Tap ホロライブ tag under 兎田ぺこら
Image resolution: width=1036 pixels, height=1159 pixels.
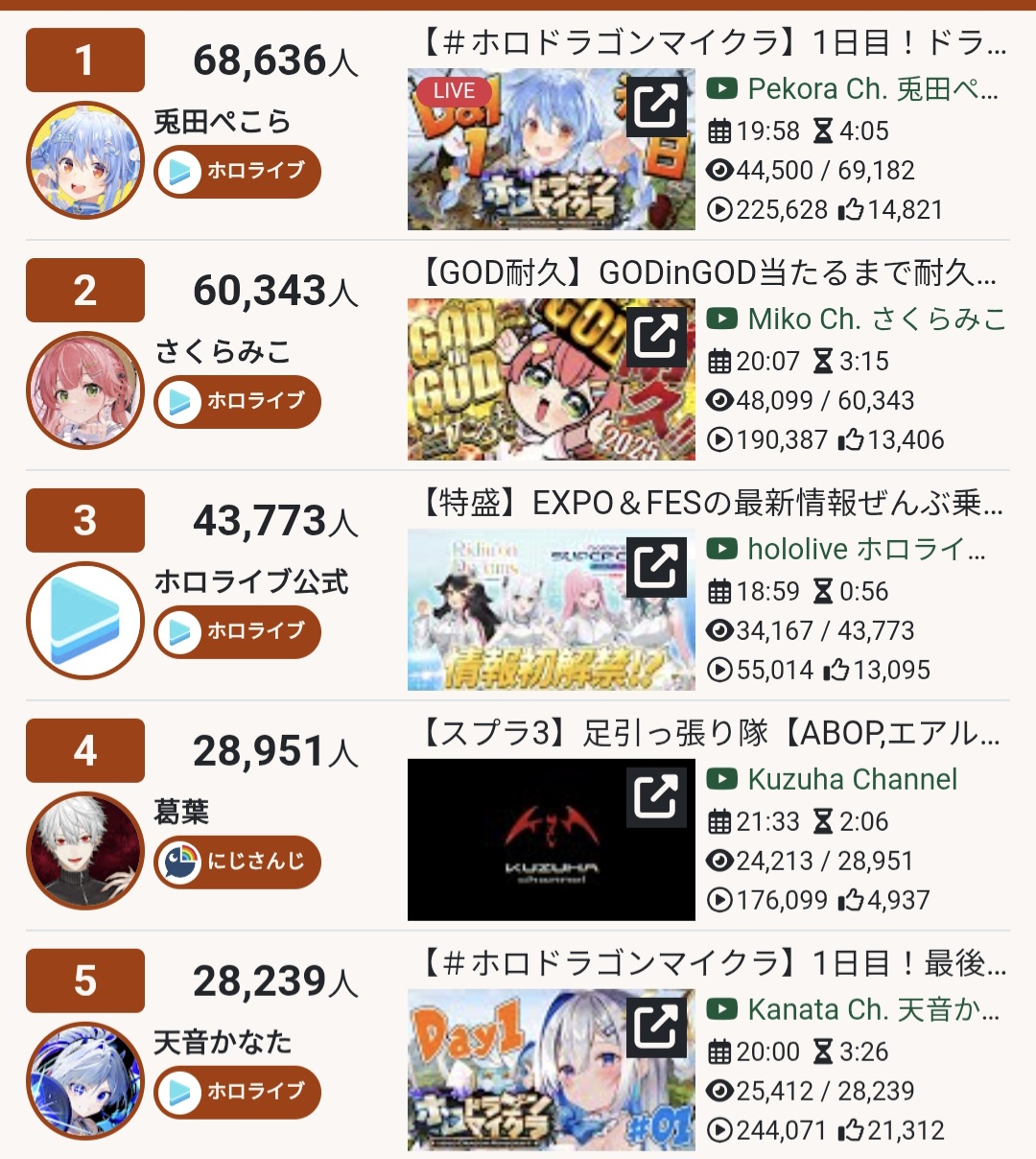(x=238, y=172)
